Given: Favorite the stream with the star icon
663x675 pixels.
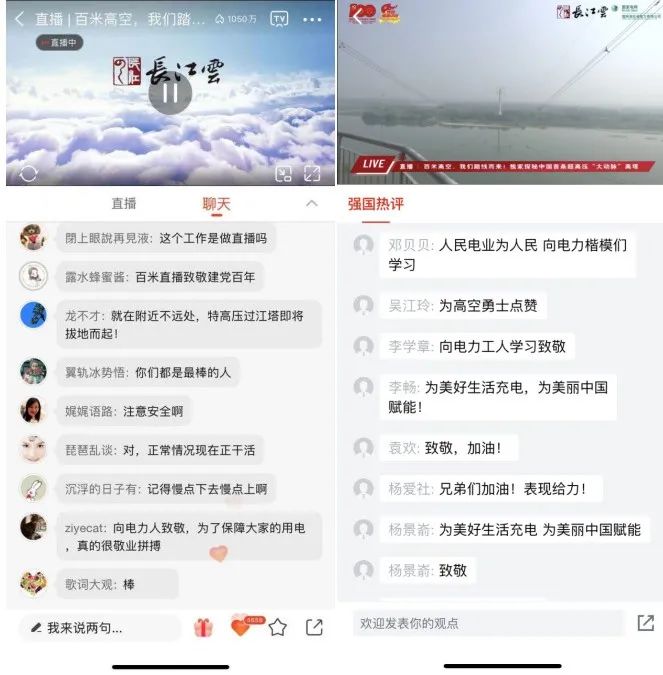Looking at the screenshot, I should tap(277, 628).
